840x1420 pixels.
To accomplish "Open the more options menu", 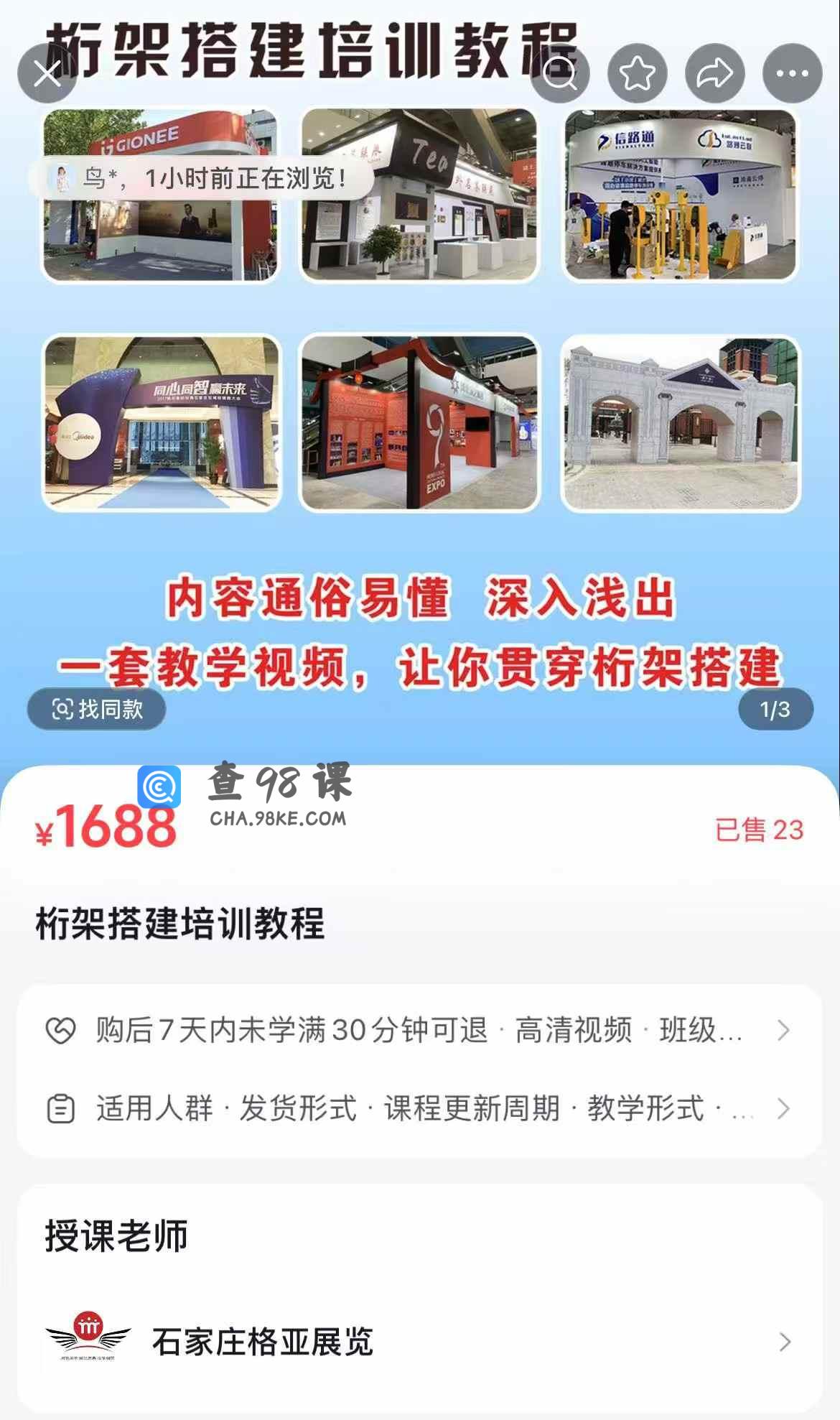I will click(x=792, y=73).
